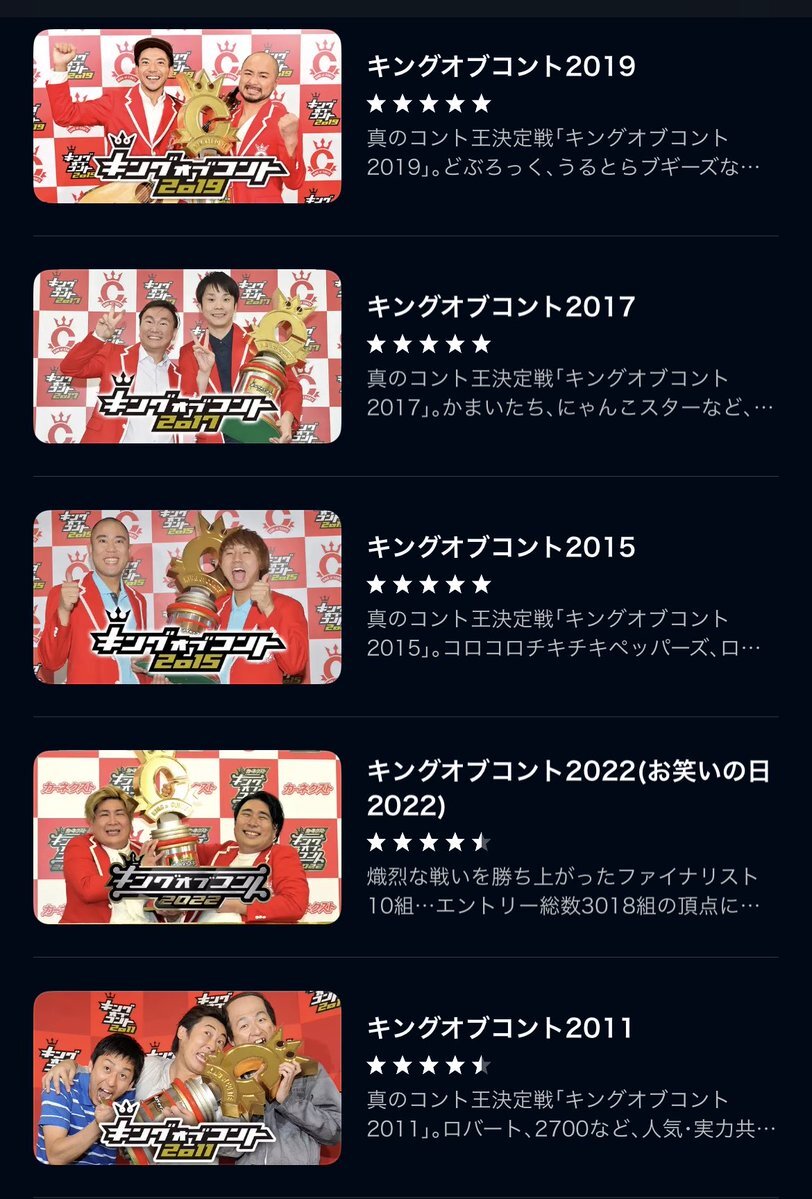
Task: Open キングオブコント2019 from the list
Action: [501, 67]
